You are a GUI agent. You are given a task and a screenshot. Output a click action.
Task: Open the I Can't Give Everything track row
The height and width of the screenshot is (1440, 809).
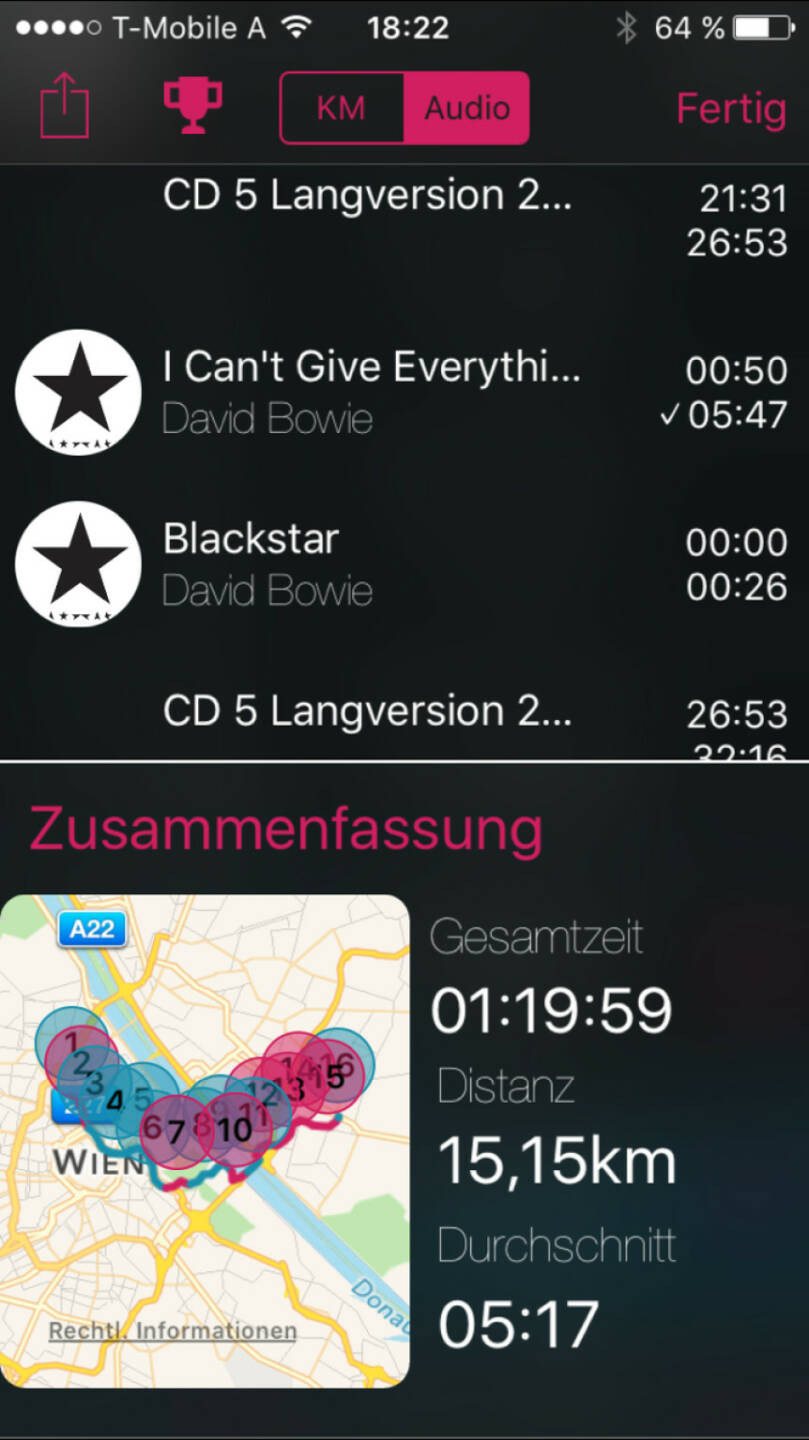pos(400,392)
